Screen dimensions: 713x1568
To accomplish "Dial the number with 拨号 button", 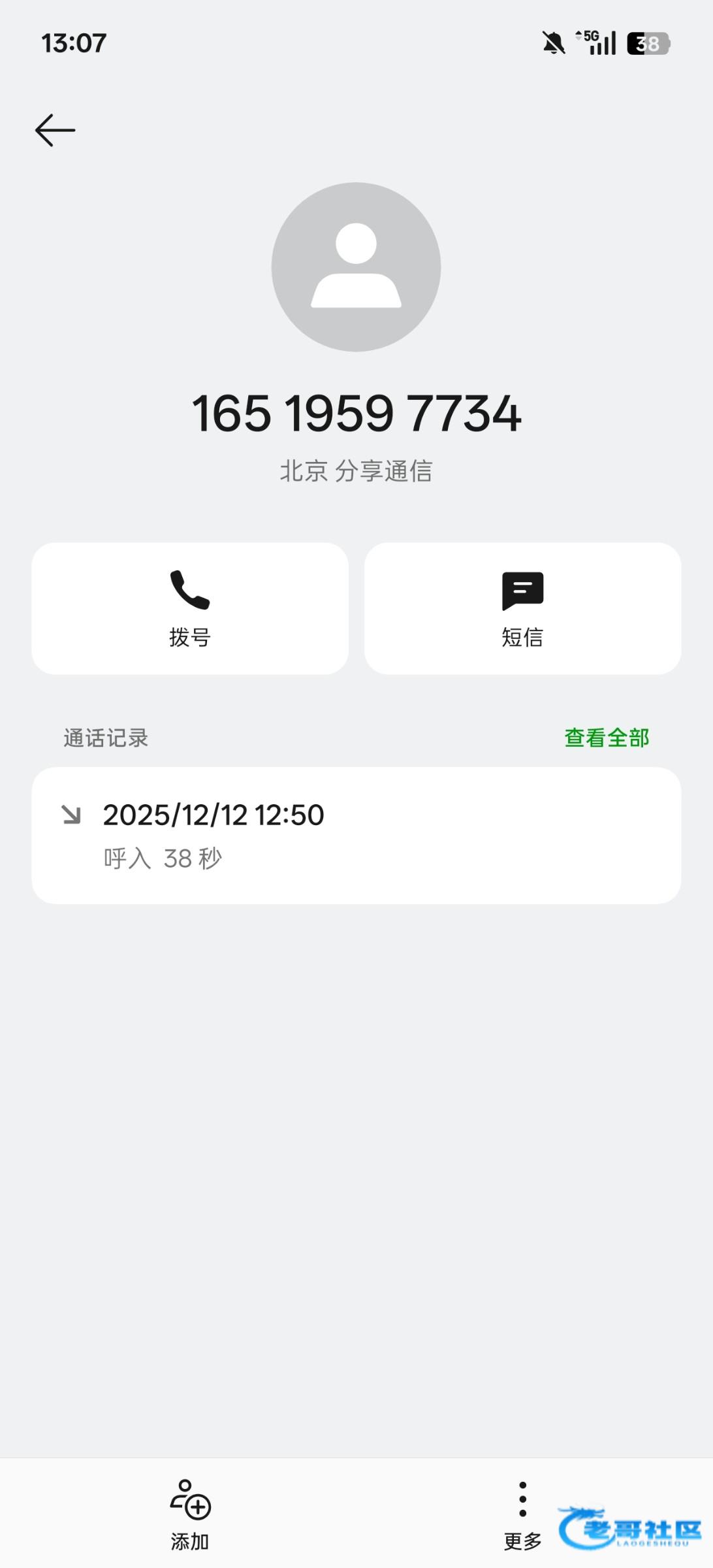I will tap(190, 608).
